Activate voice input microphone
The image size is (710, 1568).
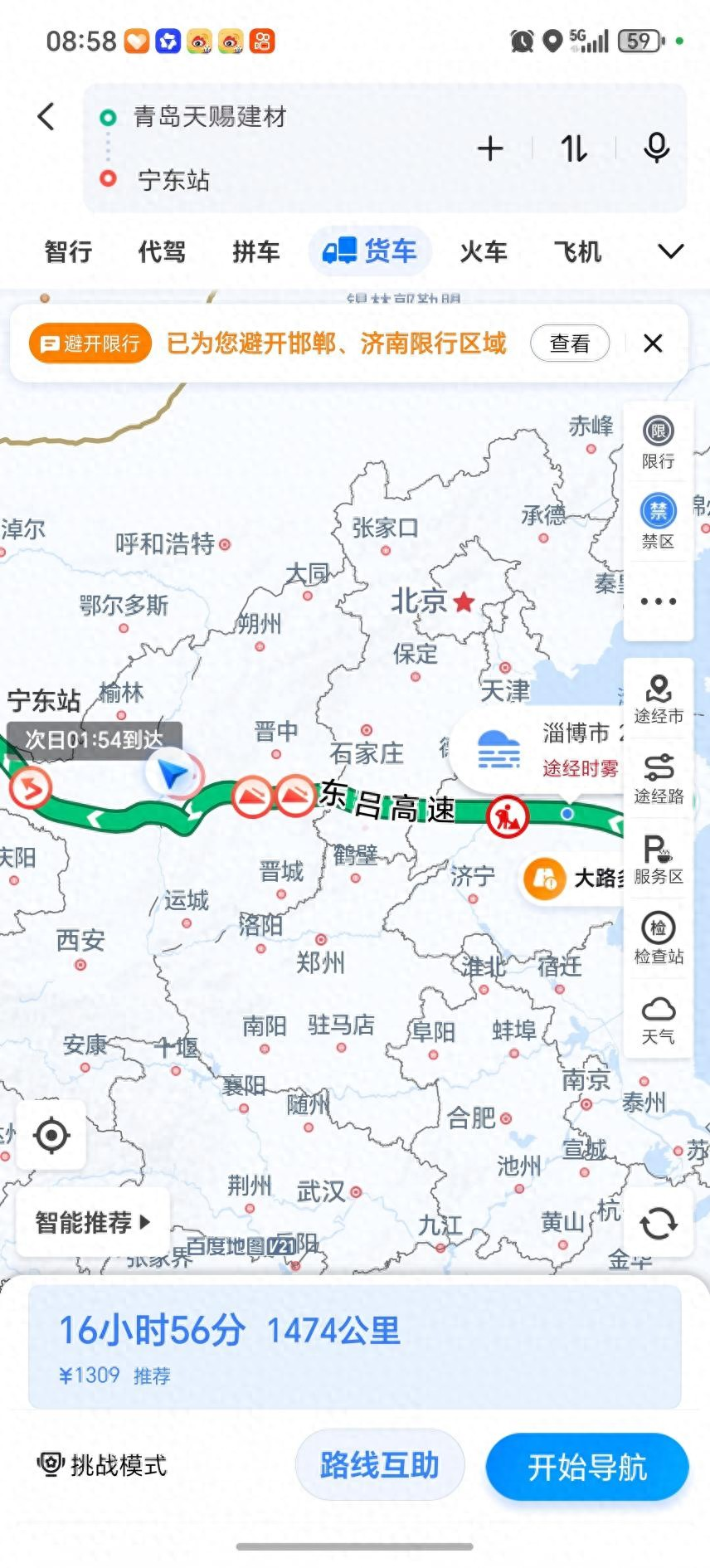656,148
